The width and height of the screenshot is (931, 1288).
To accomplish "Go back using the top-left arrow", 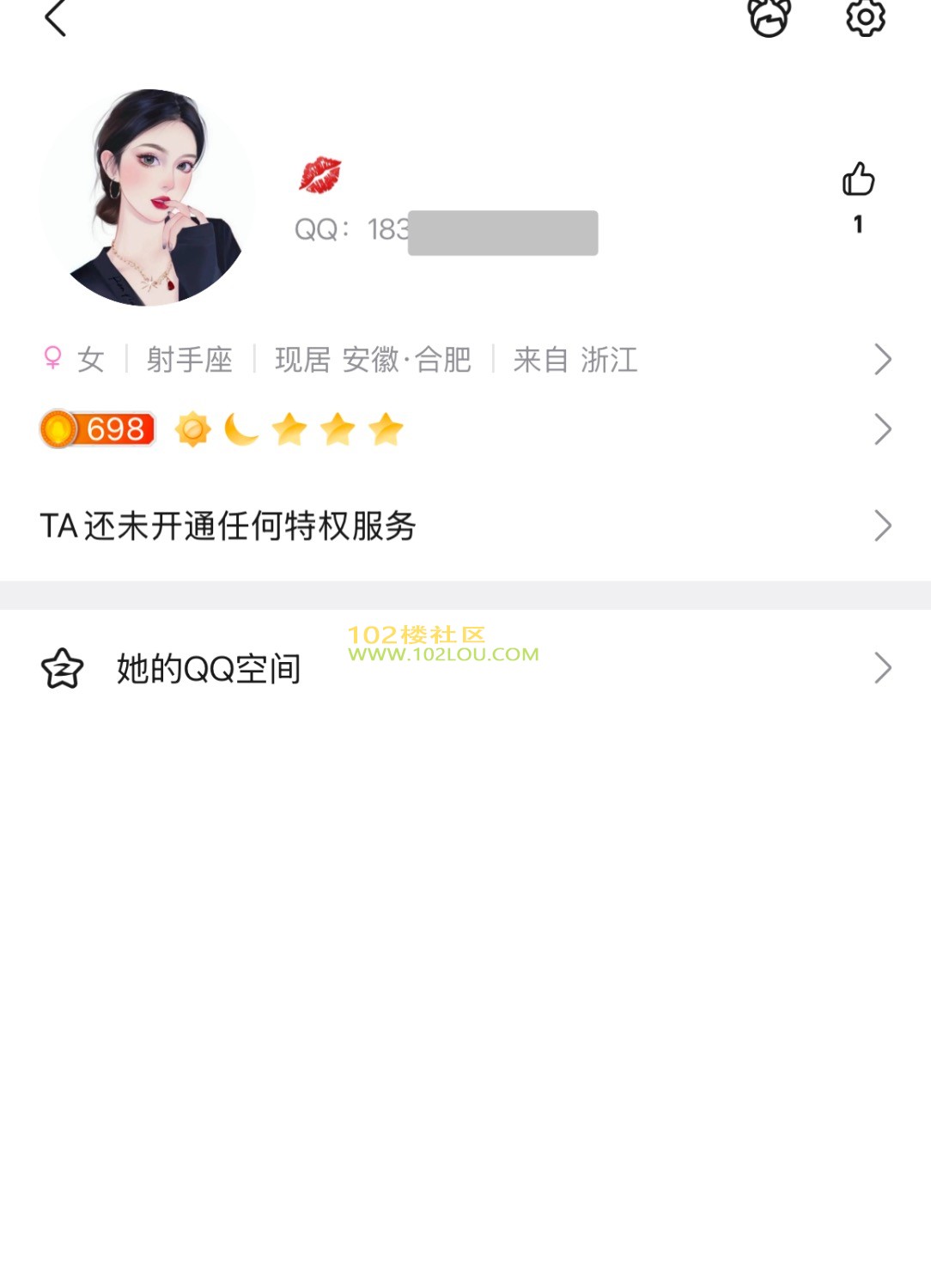I will coord(56,18).
